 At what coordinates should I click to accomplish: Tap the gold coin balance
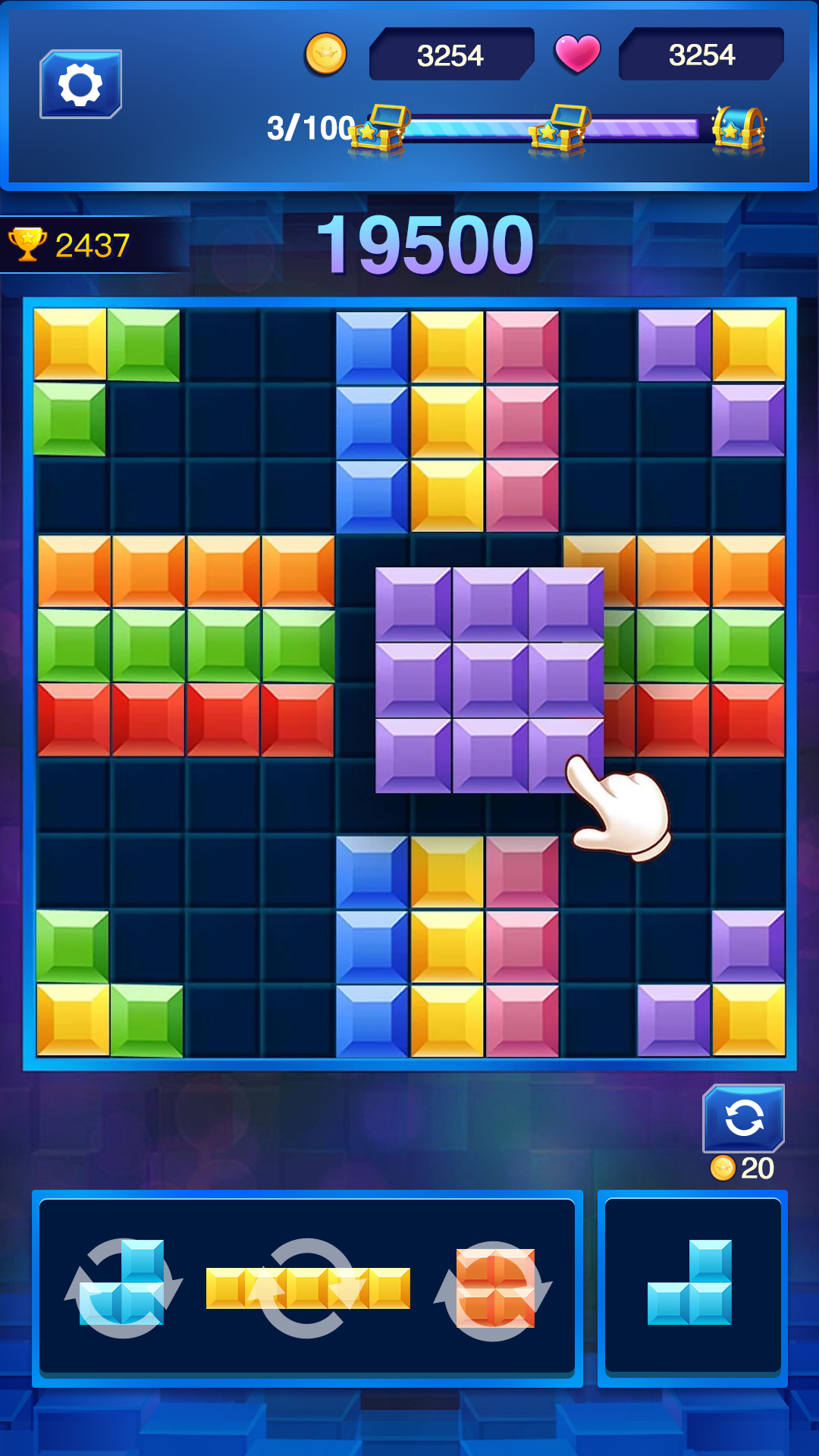tap(450, 55)
